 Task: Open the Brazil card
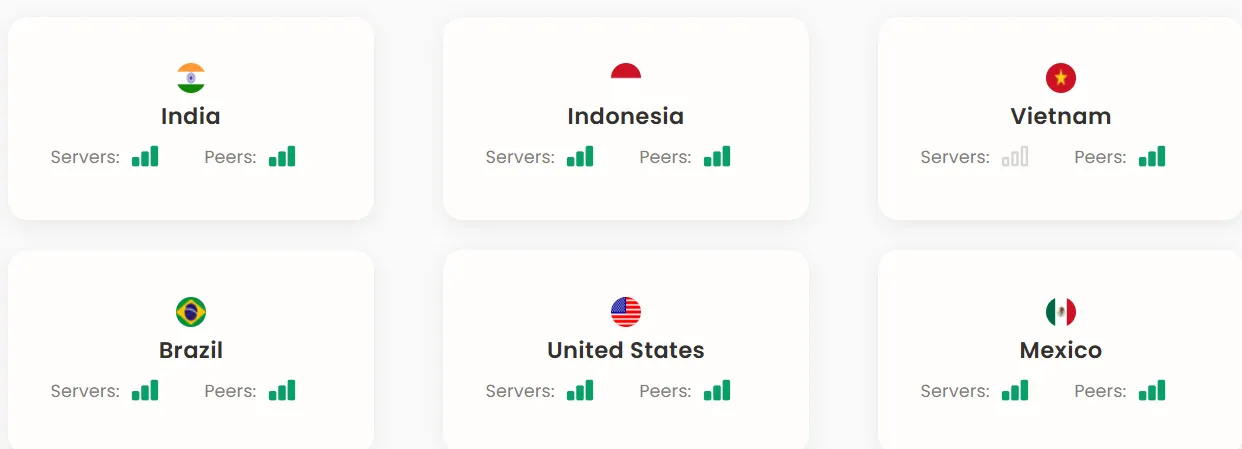190,350
